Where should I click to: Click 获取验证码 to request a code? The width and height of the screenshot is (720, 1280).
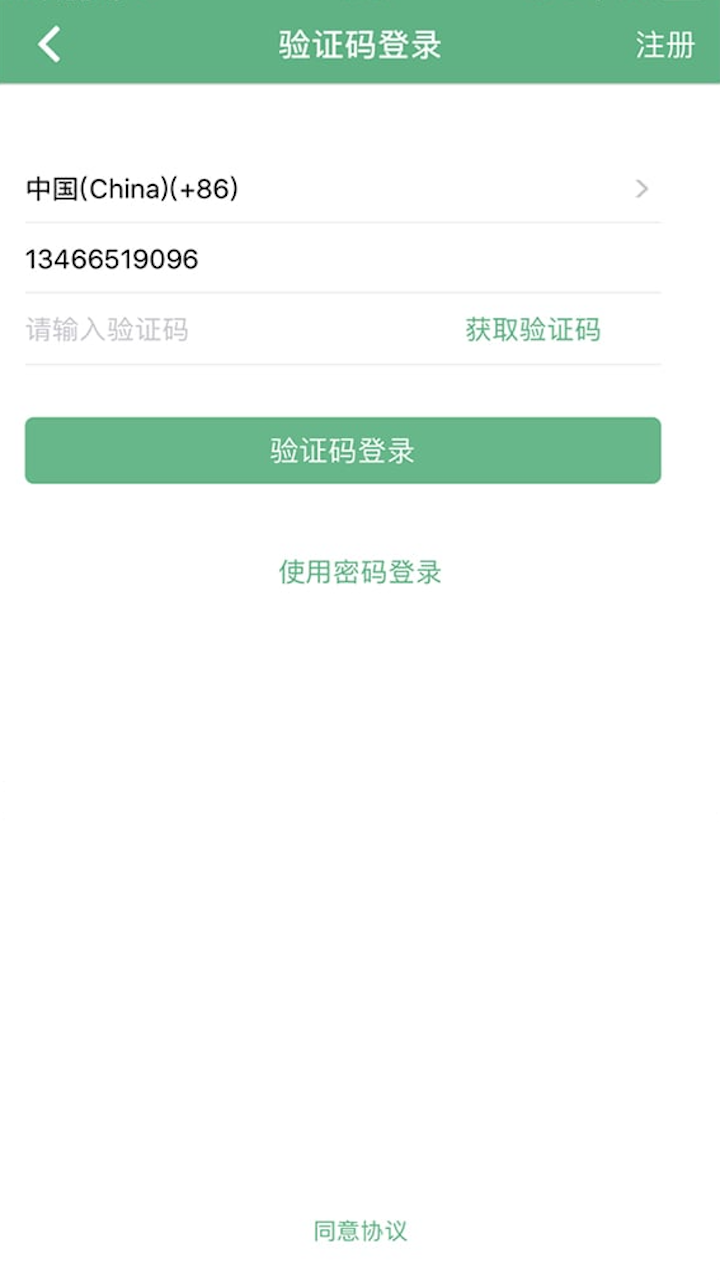coord(531,330)
